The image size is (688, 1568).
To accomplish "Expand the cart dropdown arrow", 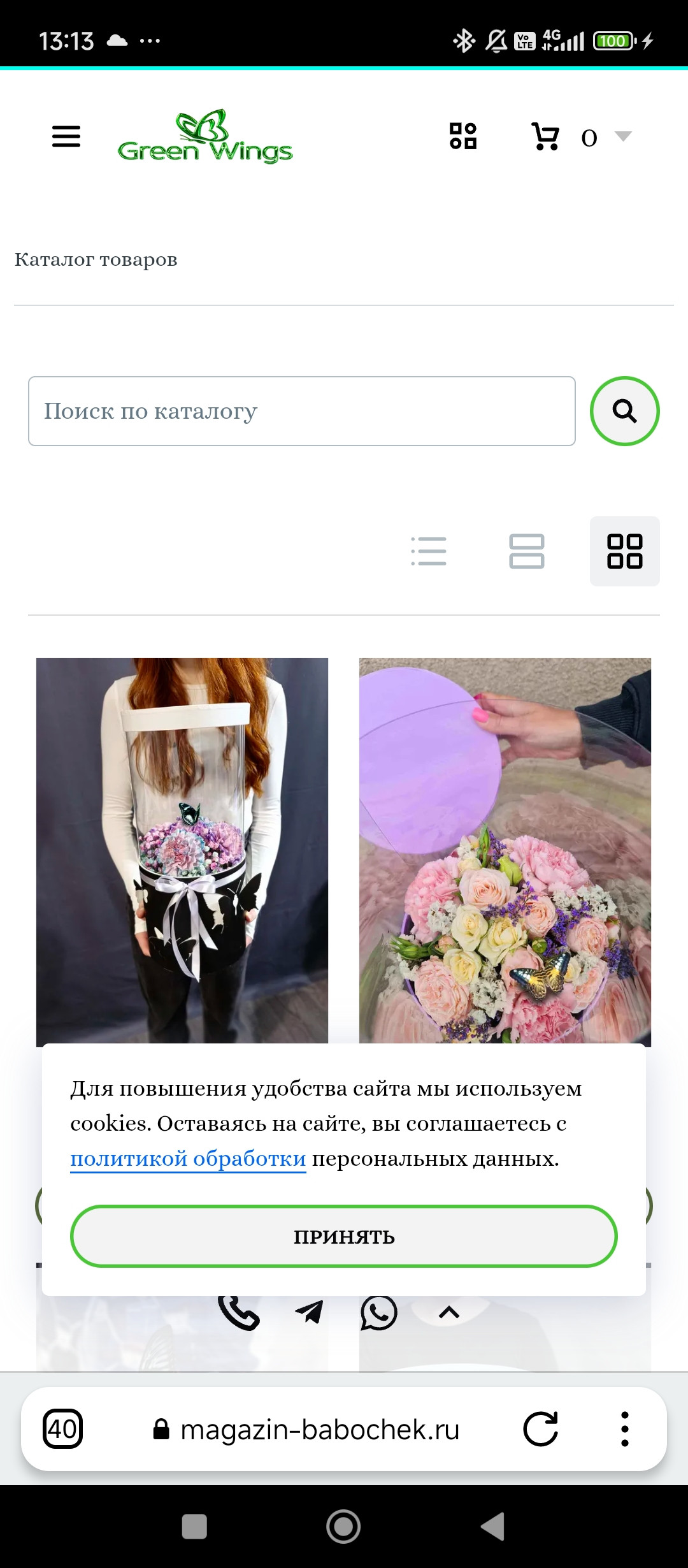I will [x=622, y=136].
